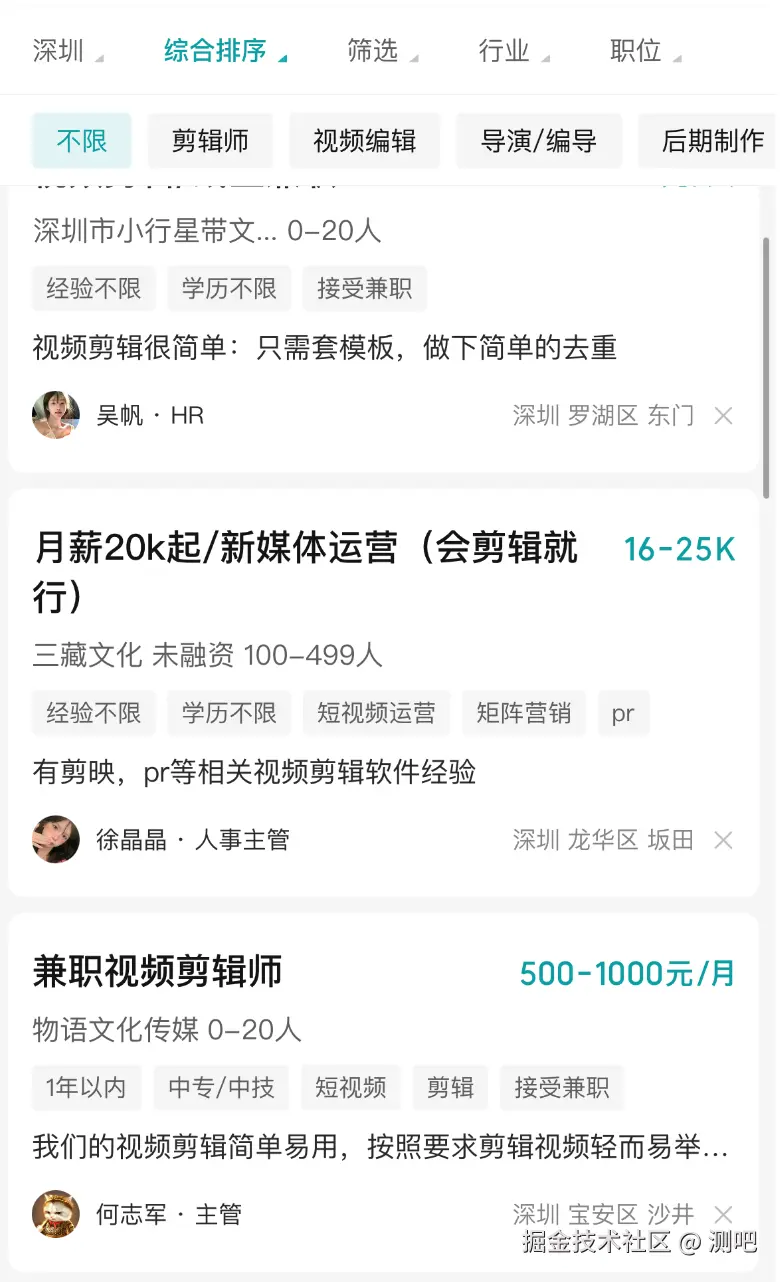Image resolution: width=784 pixels, height=1282 pixels.
Task: Tap the 后期制作 chip
Action: [x=712, y=141]
